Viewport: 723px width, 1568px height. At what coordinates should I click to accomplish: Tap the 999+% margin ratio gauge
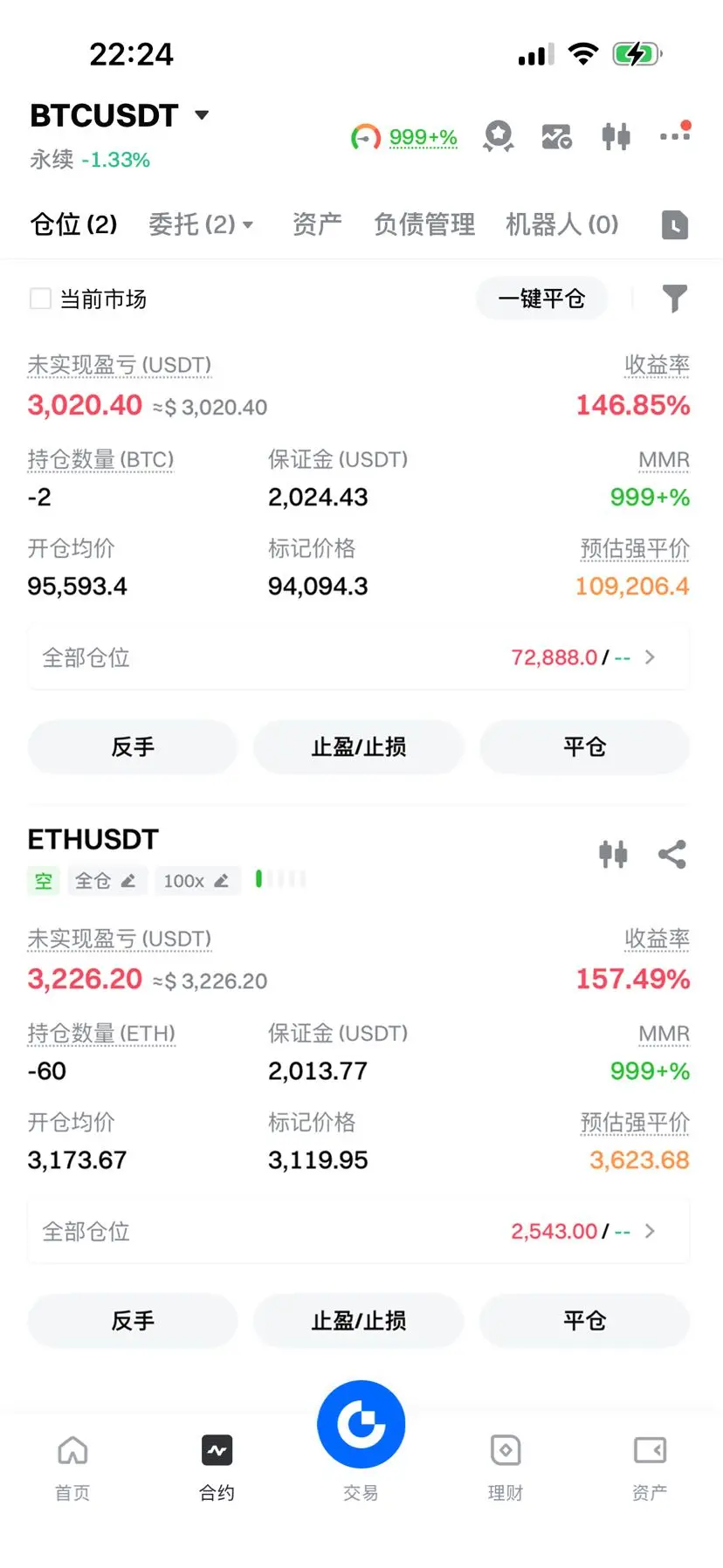pyautogui.click(x=404, y=137)
